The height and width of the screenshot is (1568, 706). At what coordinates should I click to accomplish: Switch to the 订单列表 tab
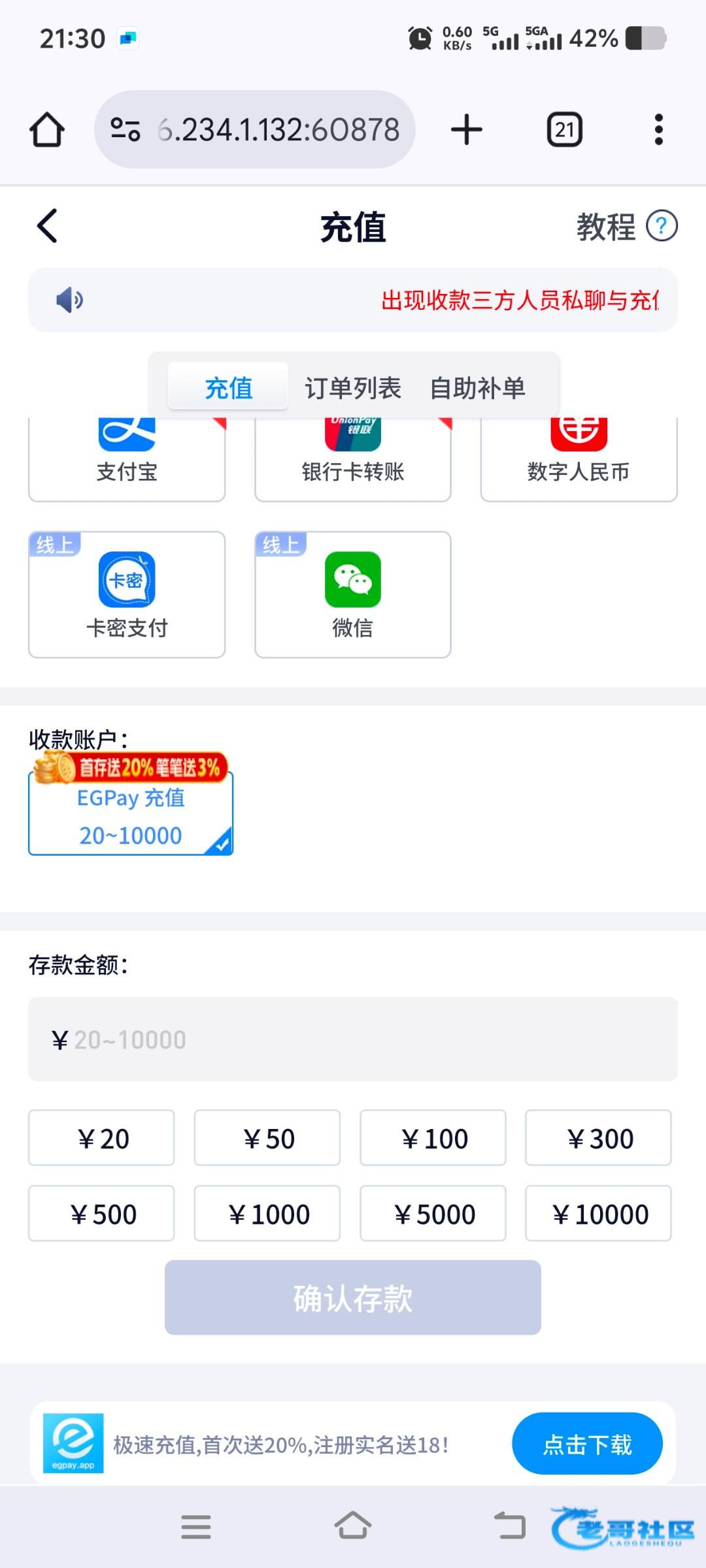coord(352,388)
